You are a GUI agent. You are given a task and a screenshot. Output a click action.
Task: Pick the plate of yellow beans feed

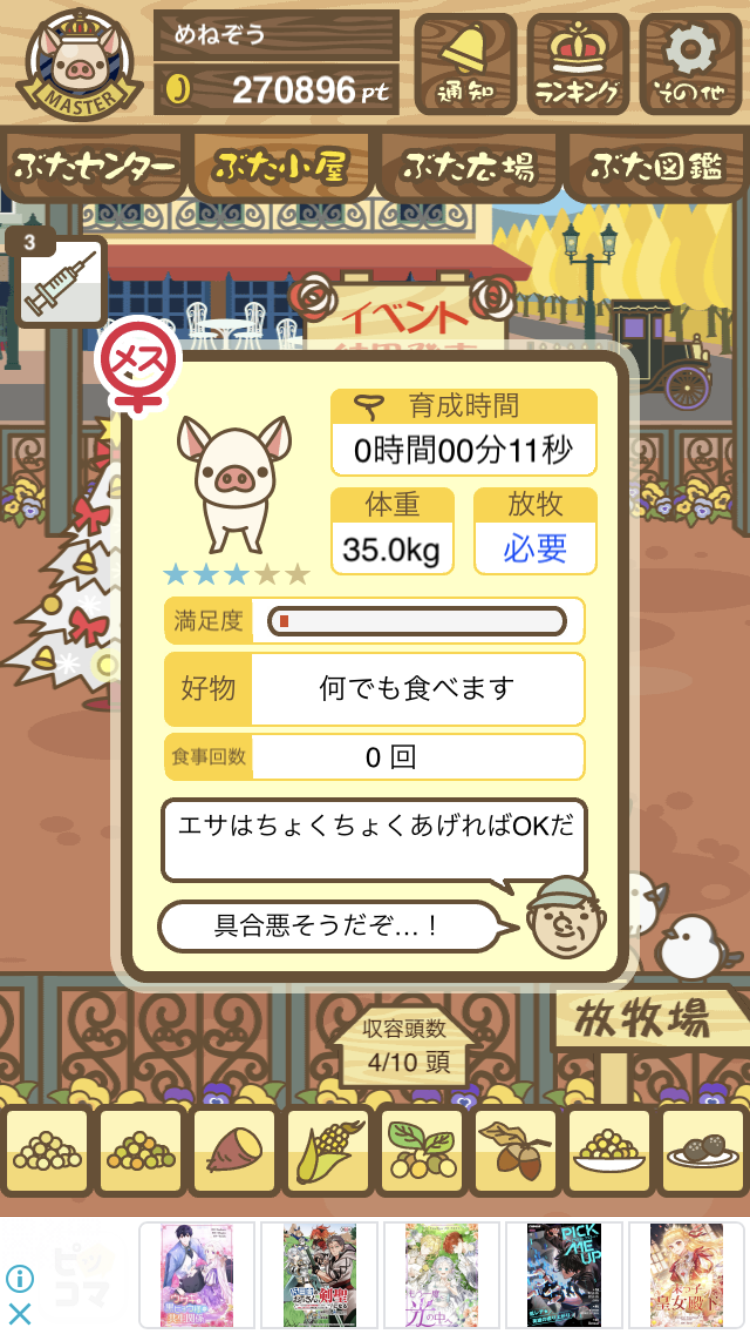coord(610,1152)
